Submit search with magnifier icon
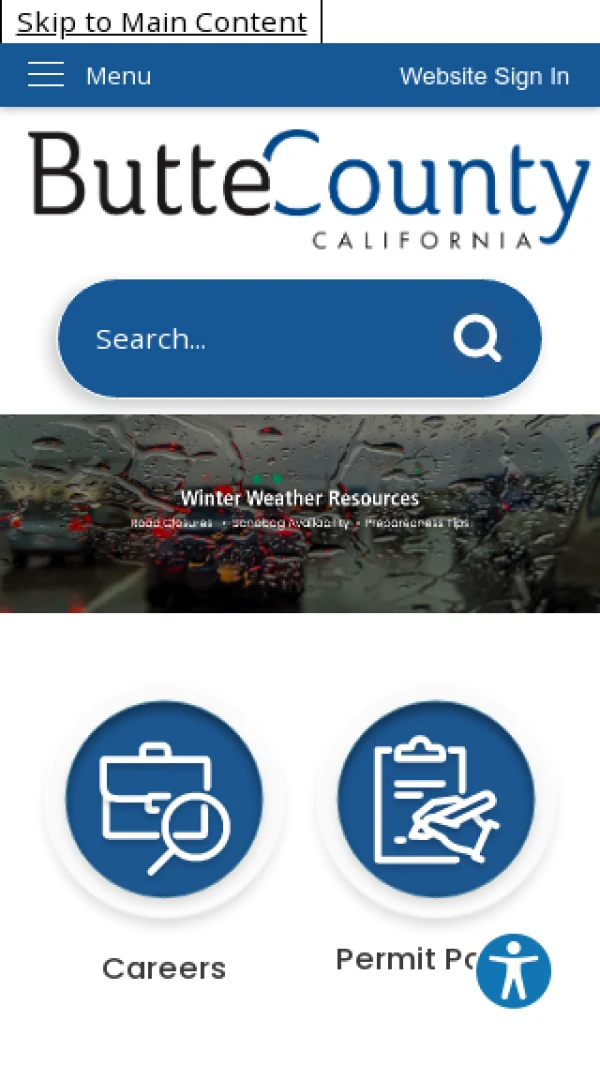This screenshot has width=600, height=1065. tap(477, 339)
